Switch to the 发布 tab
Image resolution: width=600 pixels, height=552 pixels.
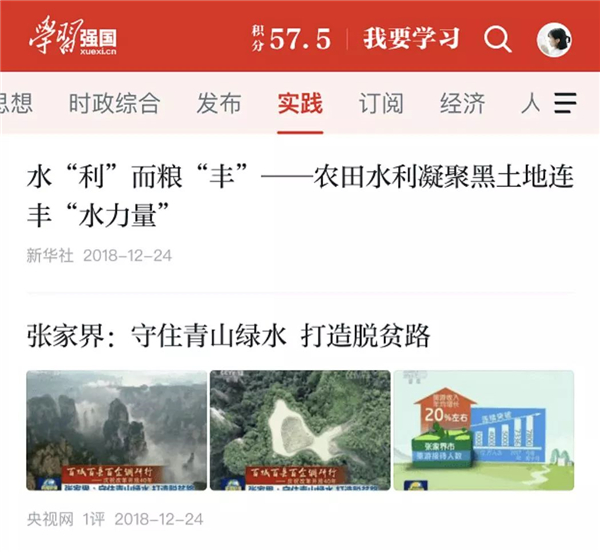tap(219, 103)
